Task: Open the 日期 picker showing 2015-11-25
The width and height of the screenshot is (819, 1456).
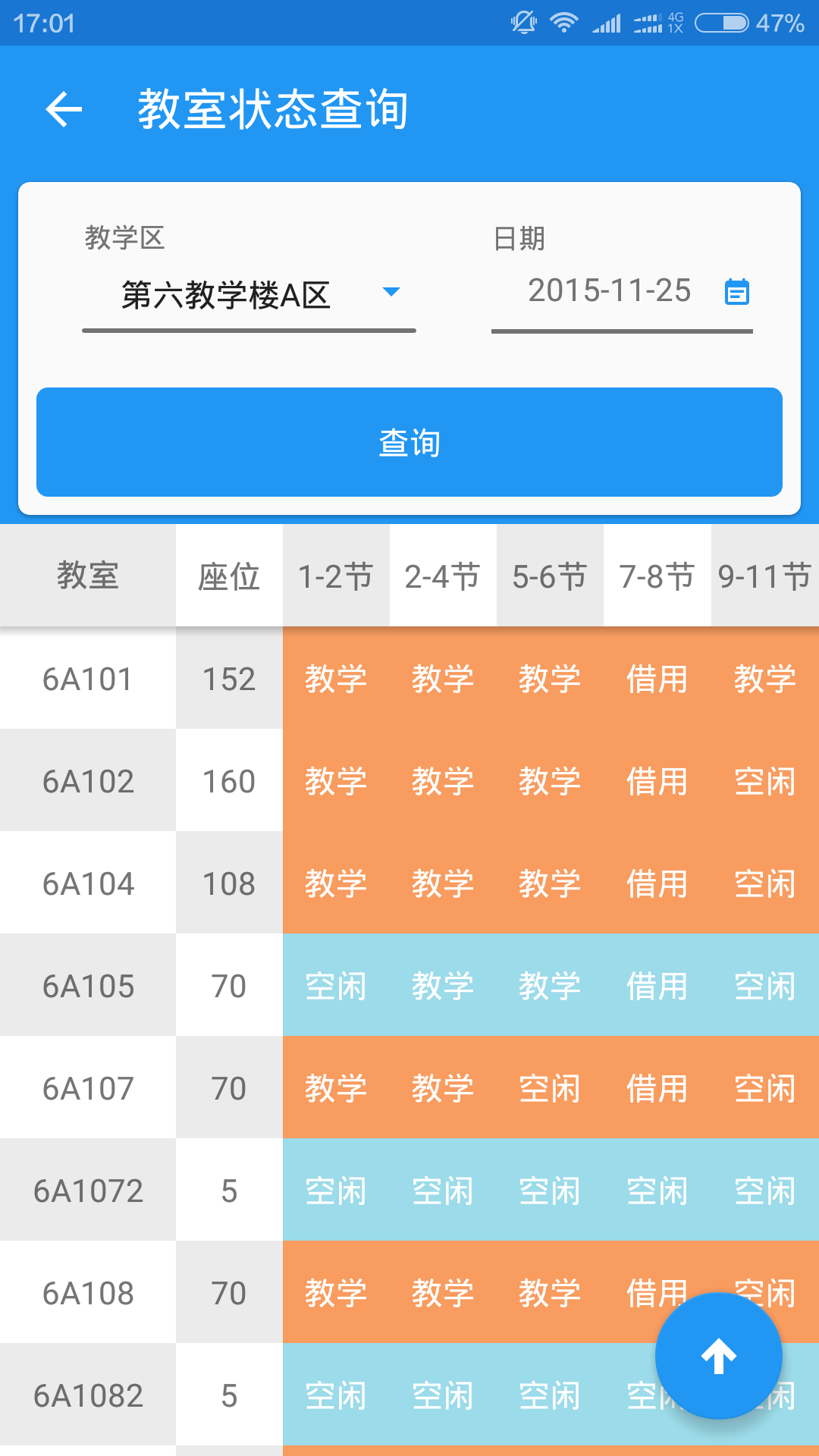Action: pos(622,292)
